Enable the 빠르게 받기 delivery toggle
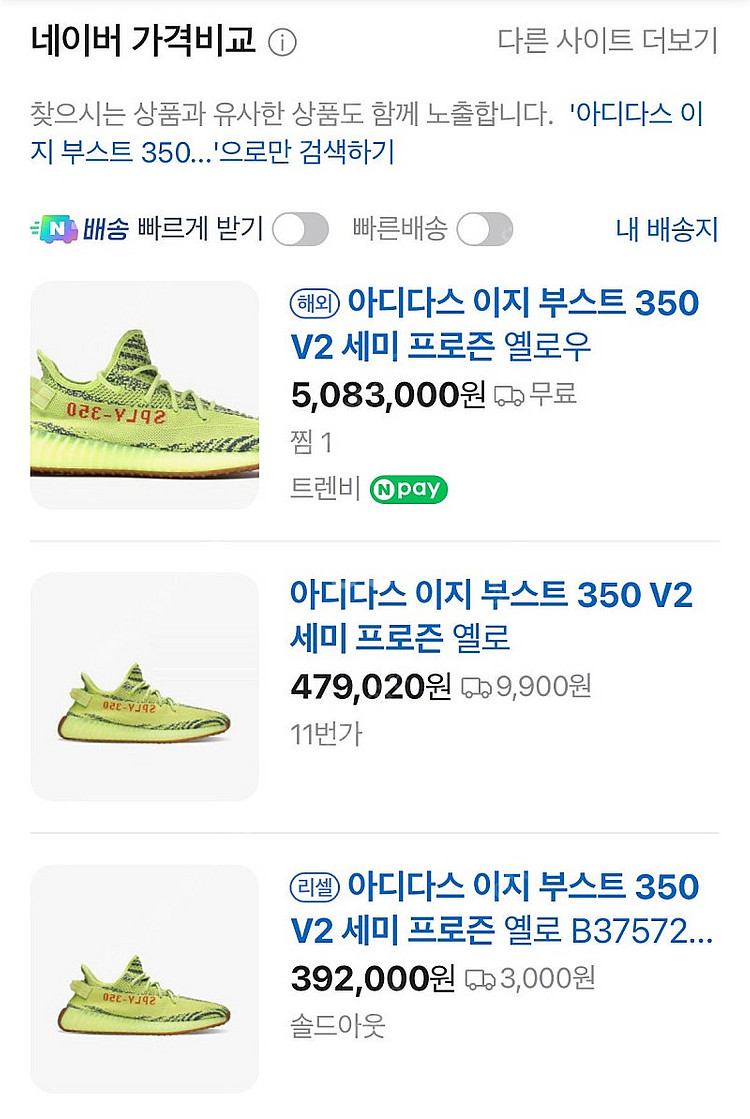This screenshot has width=750, height=1119. [x=302, y=229]
